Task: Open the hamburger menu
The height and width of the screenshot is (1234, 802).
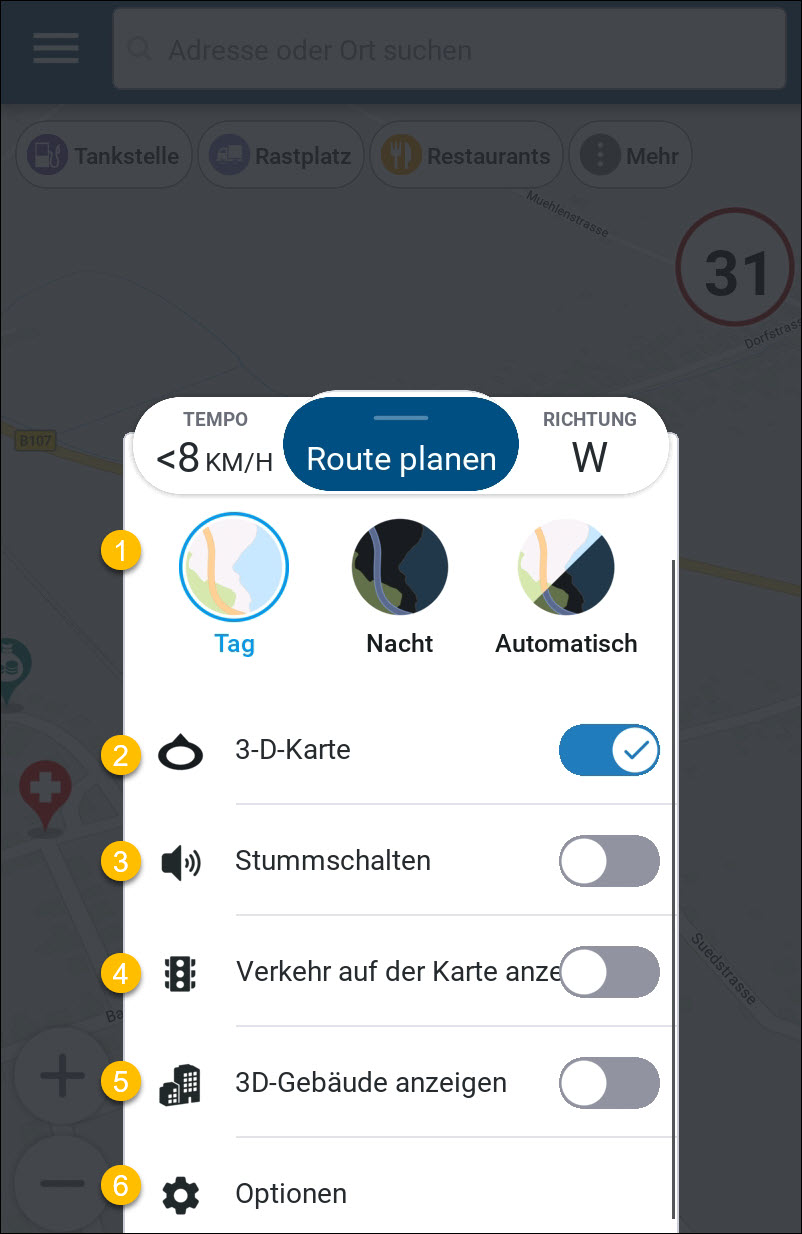Action: [55, 48]
